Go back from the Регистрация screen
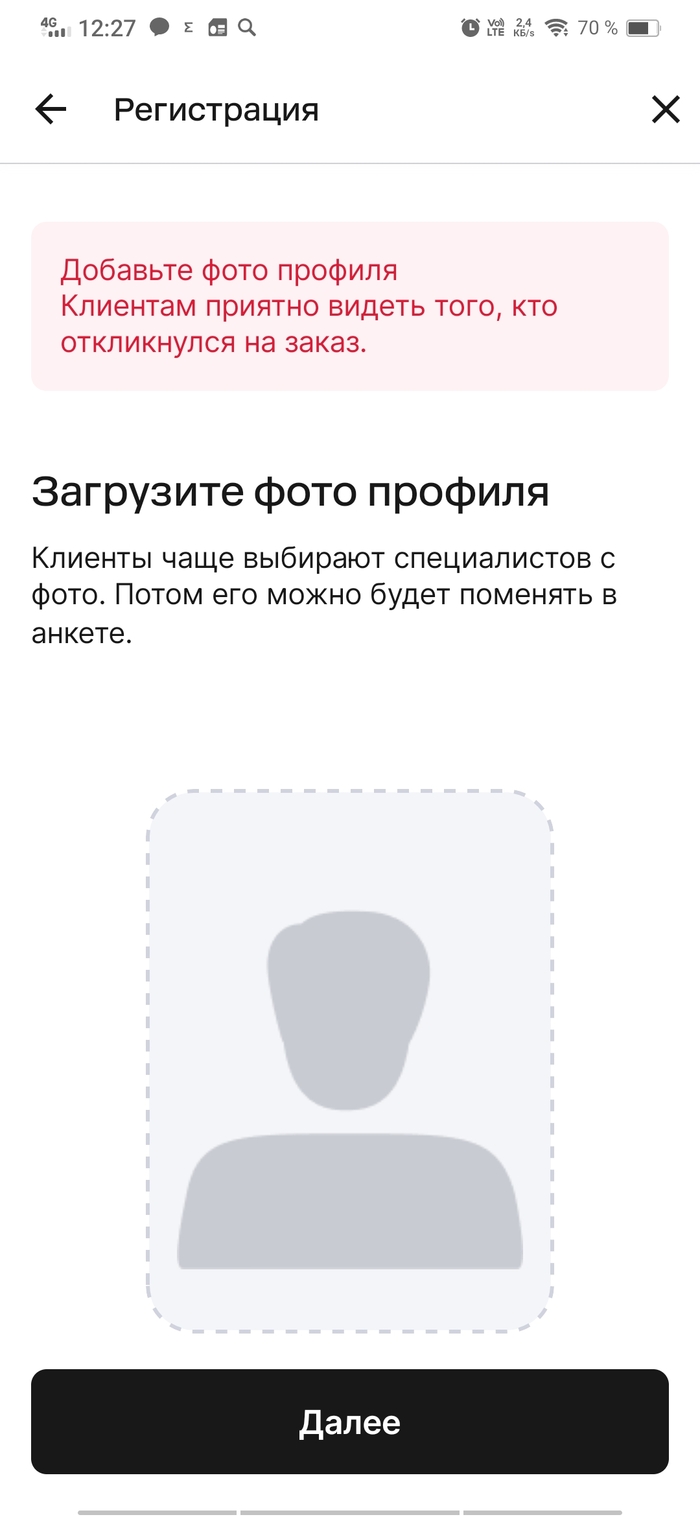Viewport: 700px width, 1517px height. pyautogui.click(x=50, y=109)
